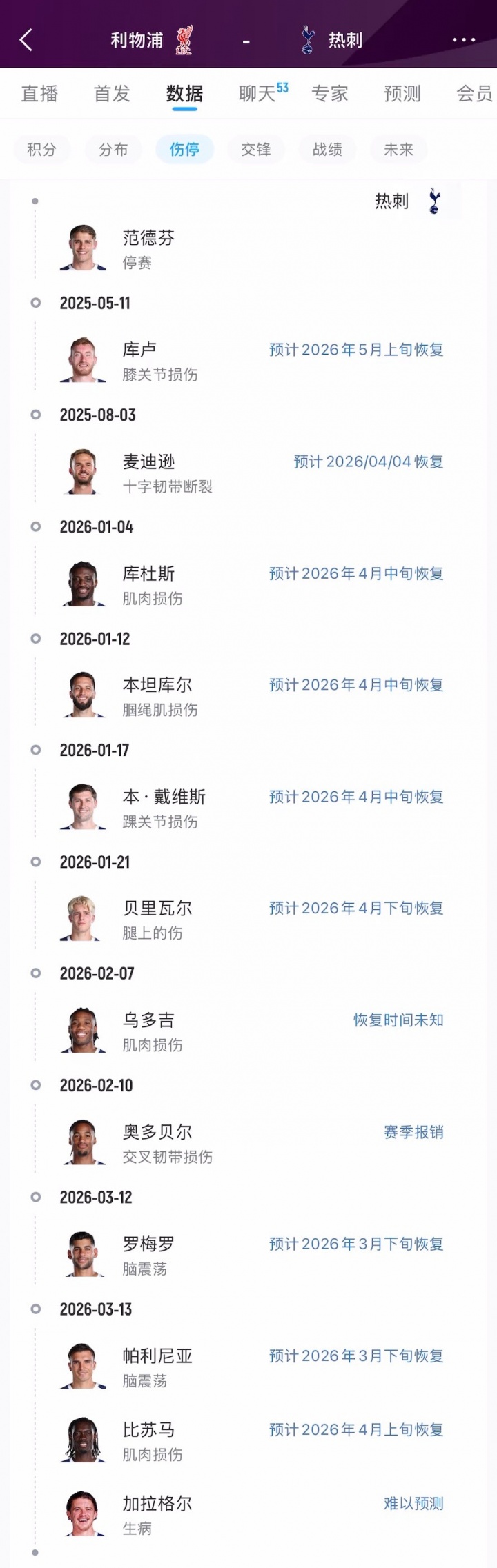Image resolution: width=497 pixels, height=1568 pixels.
Task: Open the 预测 tab
Action: pyautogui.click(x=402, y=93)
